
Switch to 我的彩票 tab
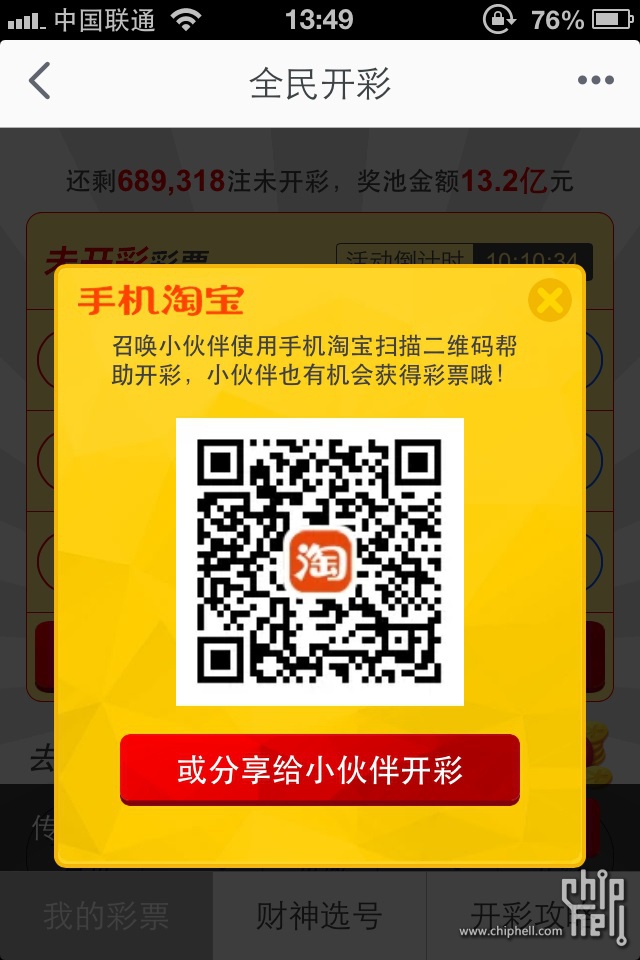[x=106, y=916]
